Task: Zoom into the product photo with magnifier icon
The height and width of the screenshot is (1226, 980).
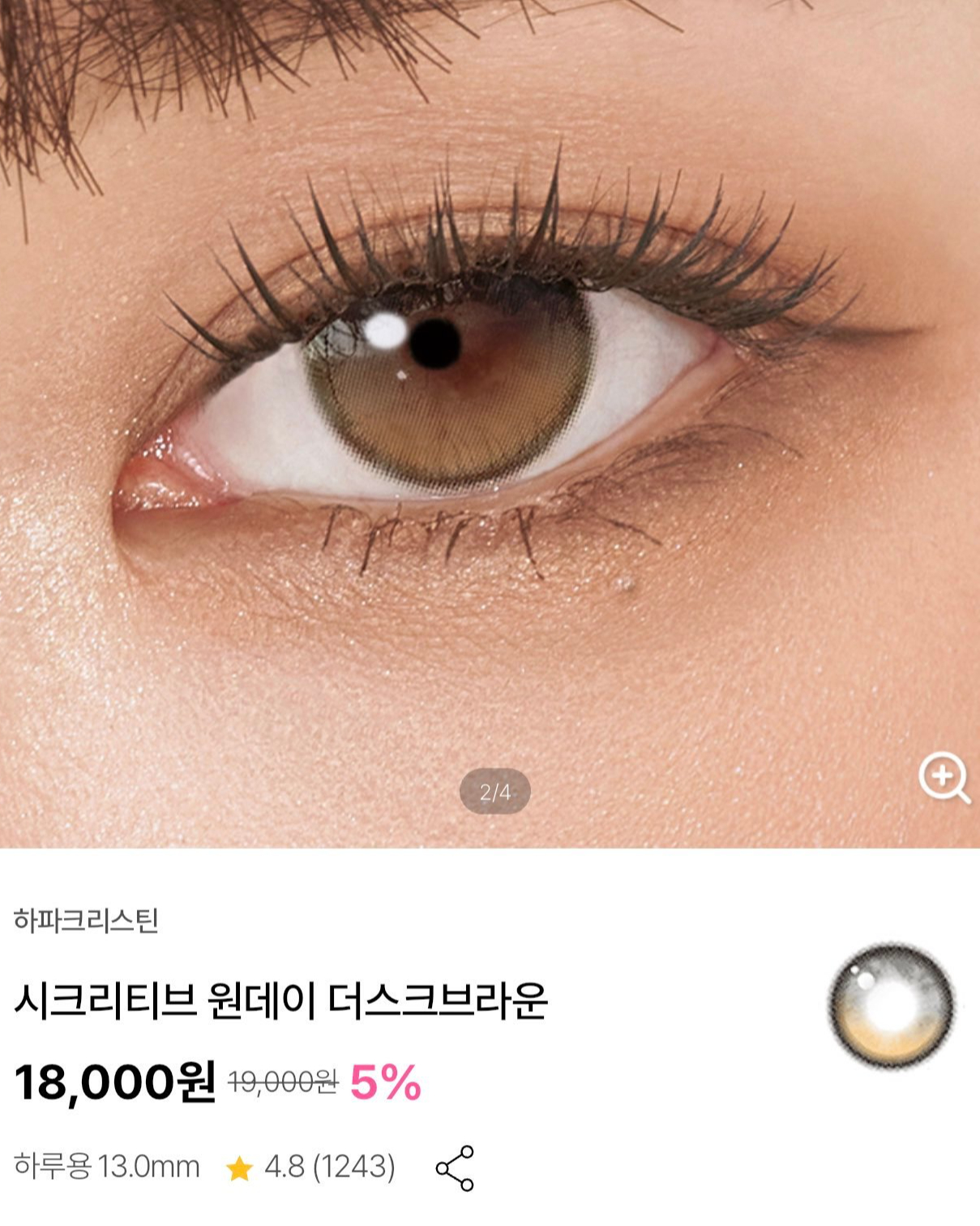Action: [944, 778]
